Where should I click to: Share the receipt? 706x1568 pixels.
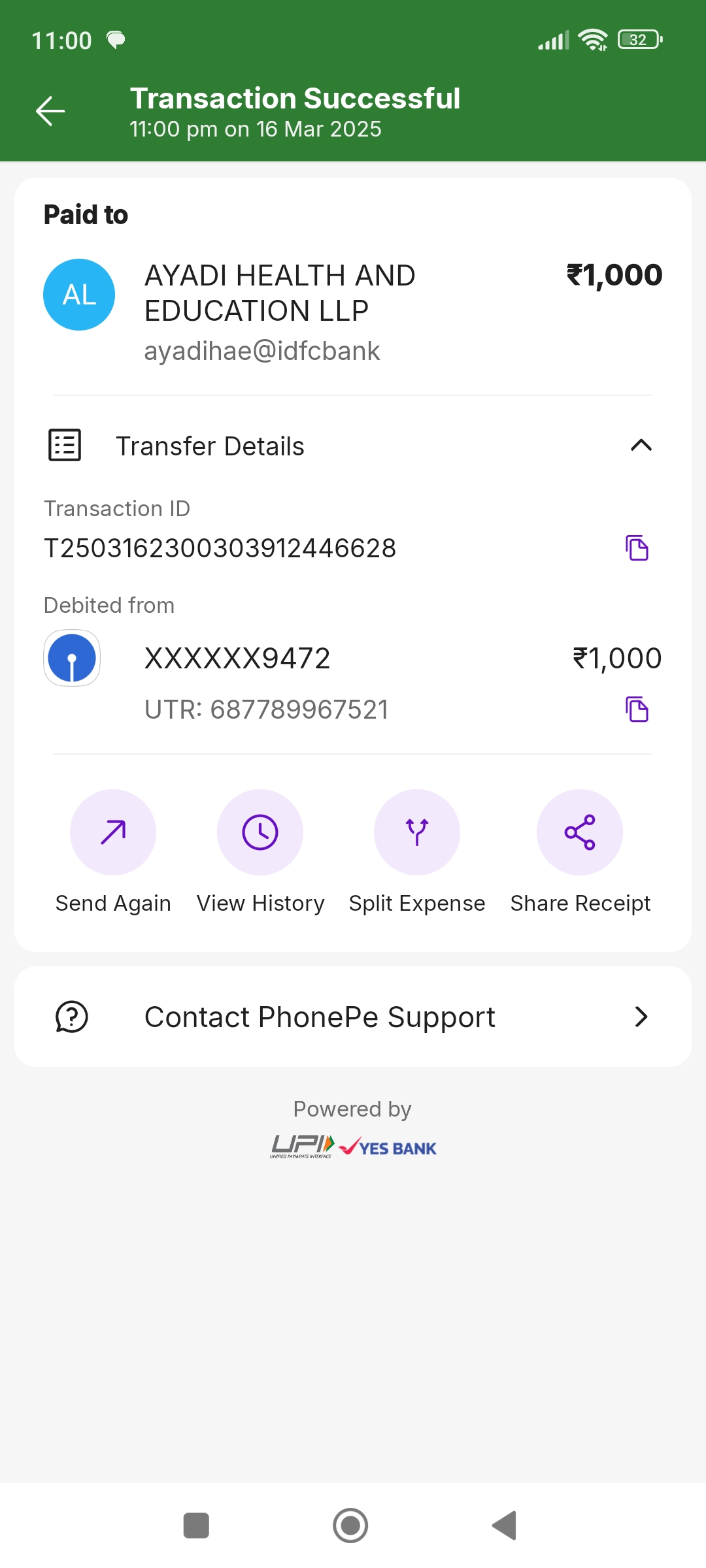click(x=580, y=832)
